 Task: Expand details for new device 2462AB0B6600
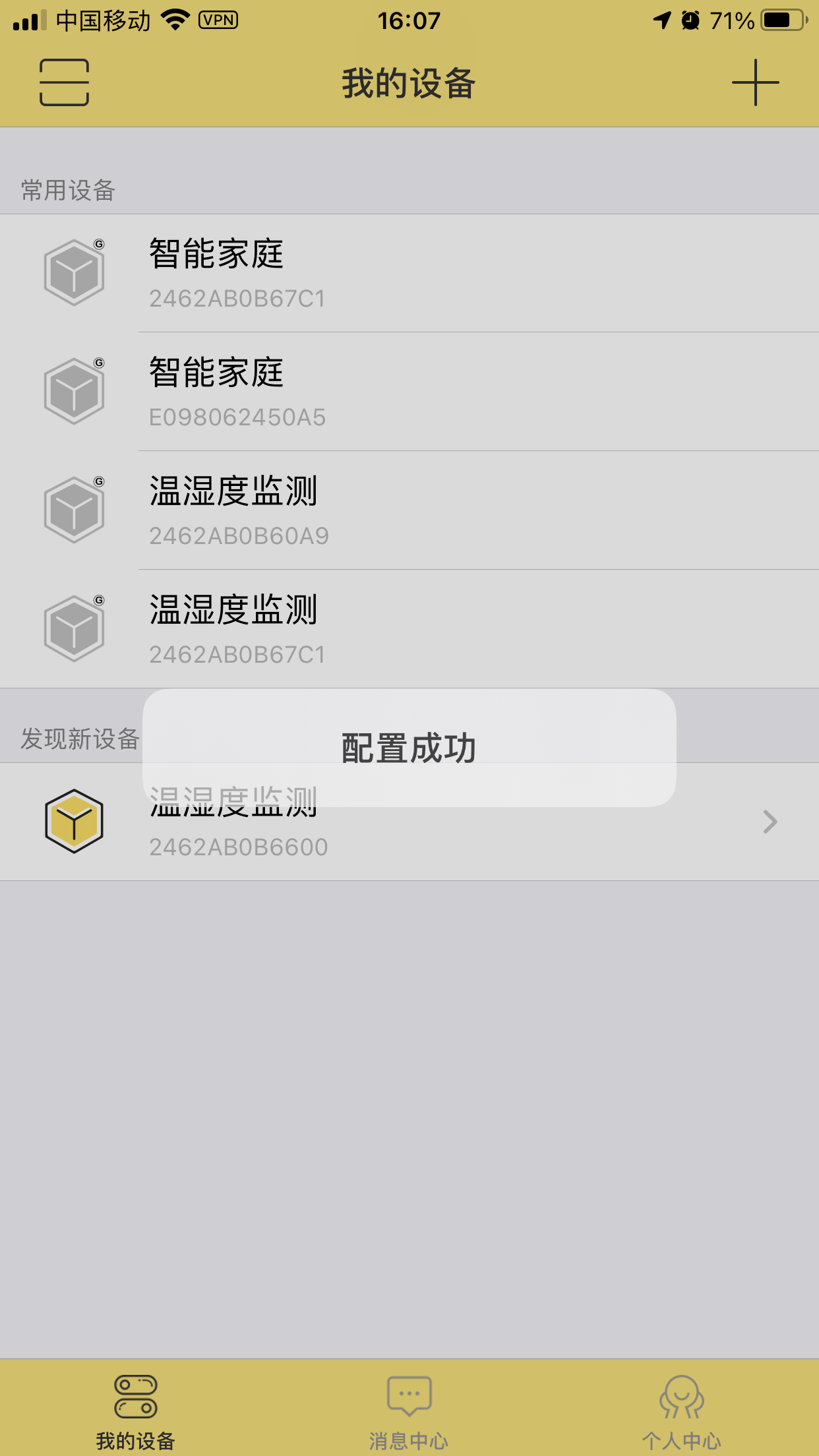[x=769, y=822]
